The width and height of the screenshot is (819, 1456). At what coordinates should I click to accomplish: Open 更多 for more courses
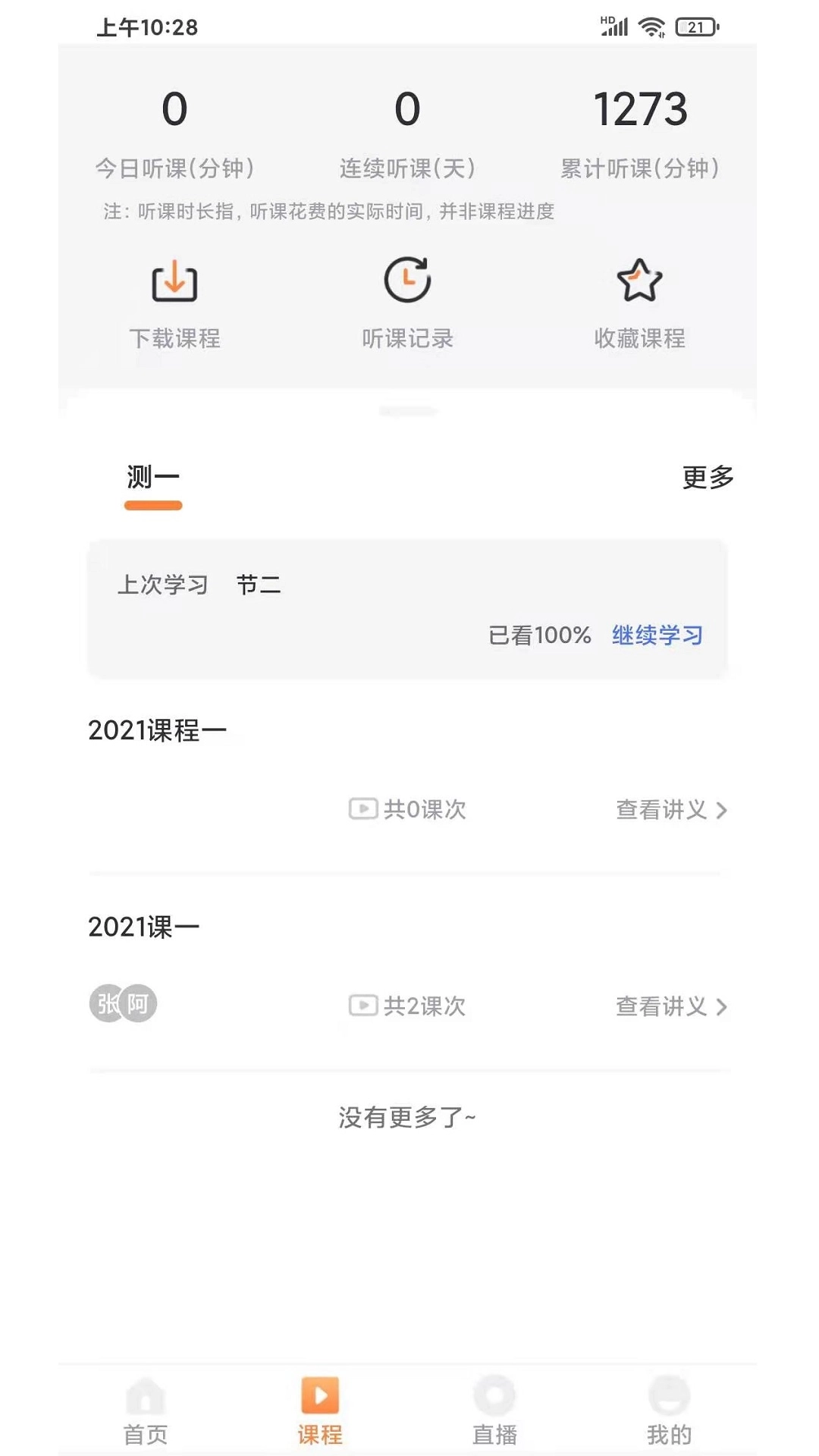(x=707, y=477)
